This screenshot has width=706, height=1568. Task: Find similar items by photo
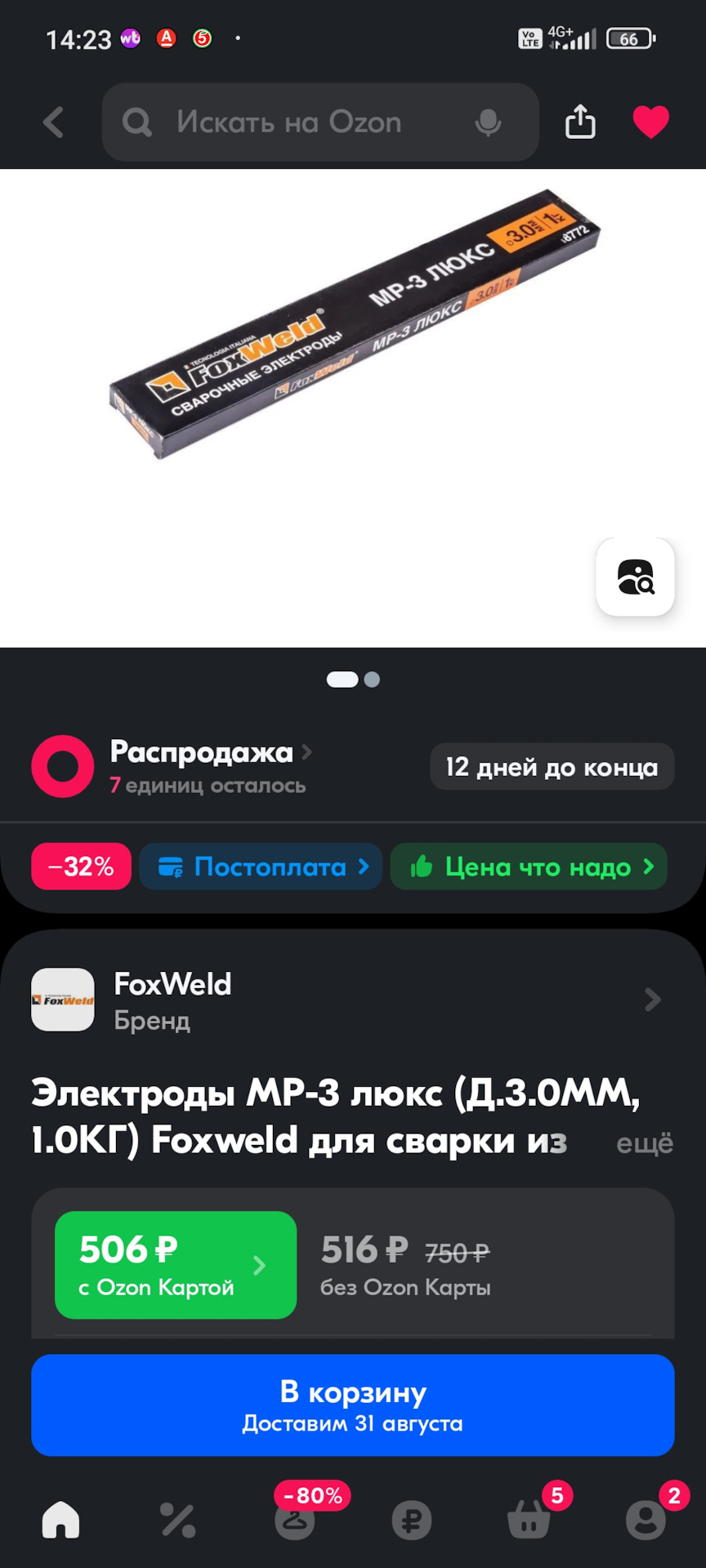pyautogui.click(x=635, y=577)
